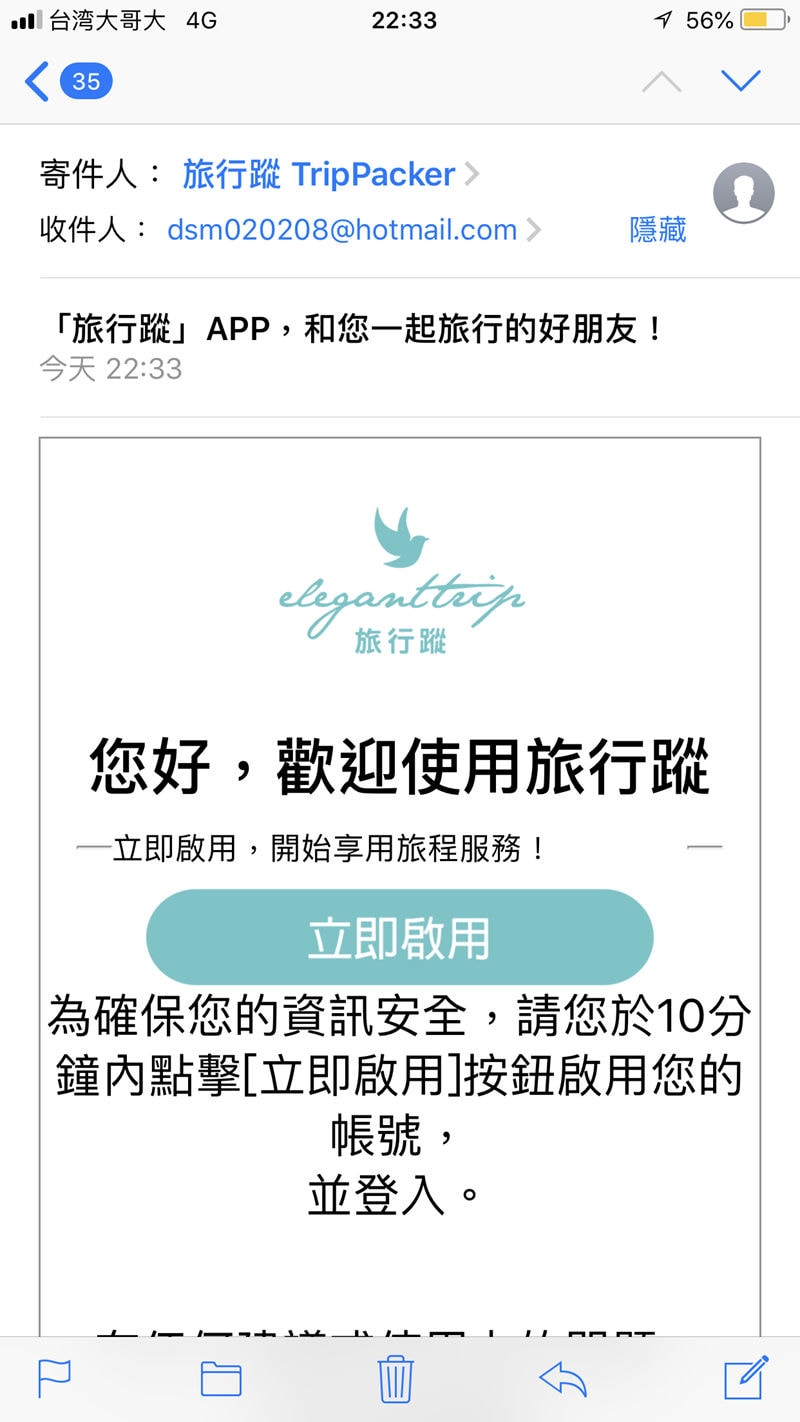This screenshot has height=1422, width=800.
Task: Flag this email
Action: click(54, 1379)
